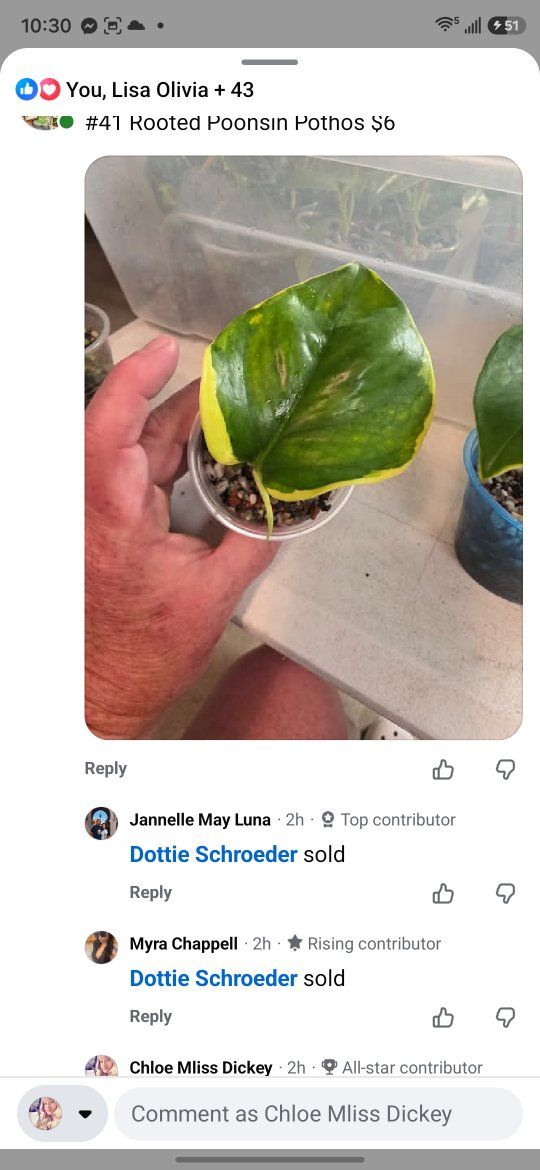Open the Rooted Pothos photo in the comment

304,448
